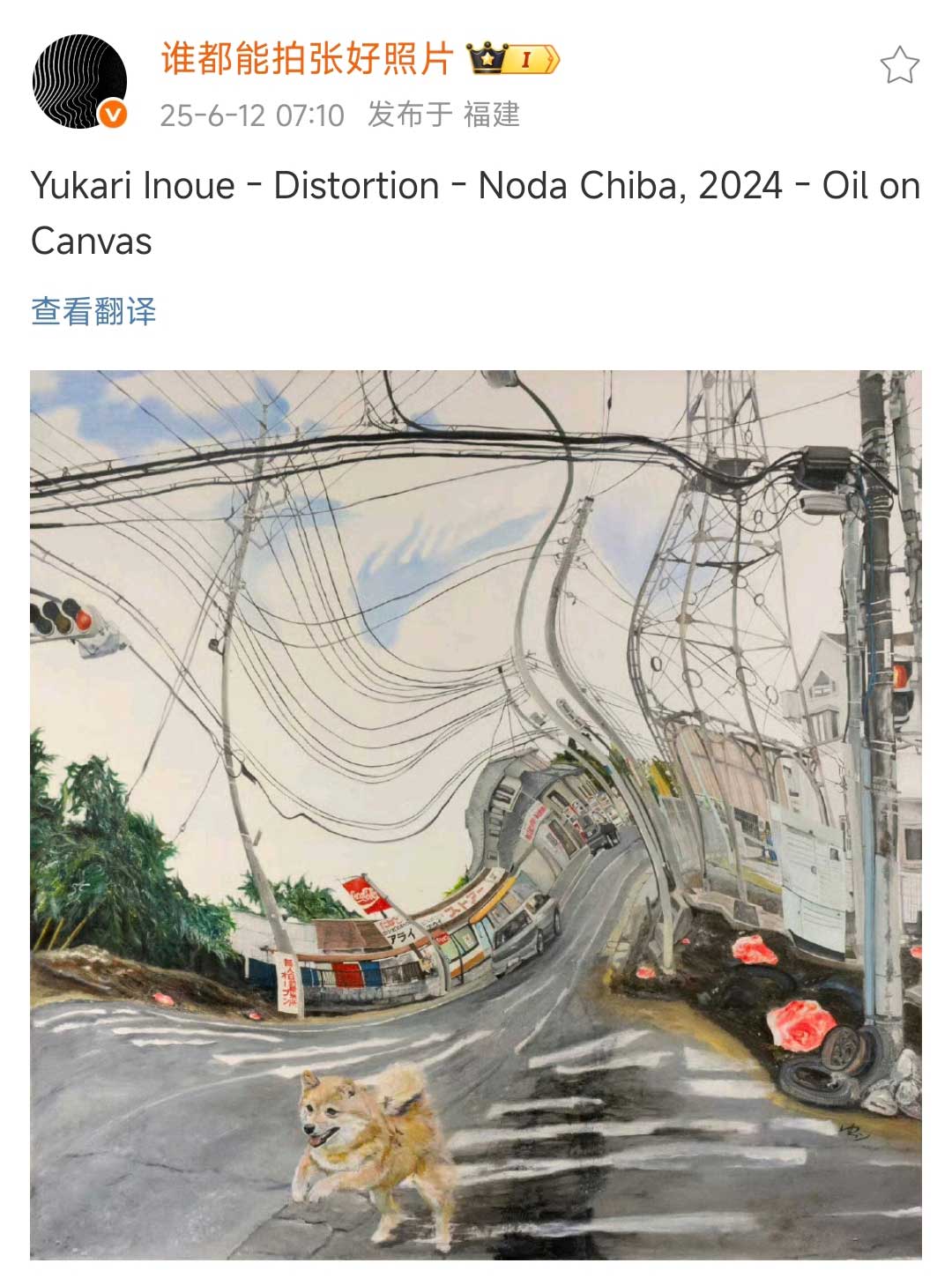
Task: Open the Distortion painting image in full view
Action: coord(476,814)
